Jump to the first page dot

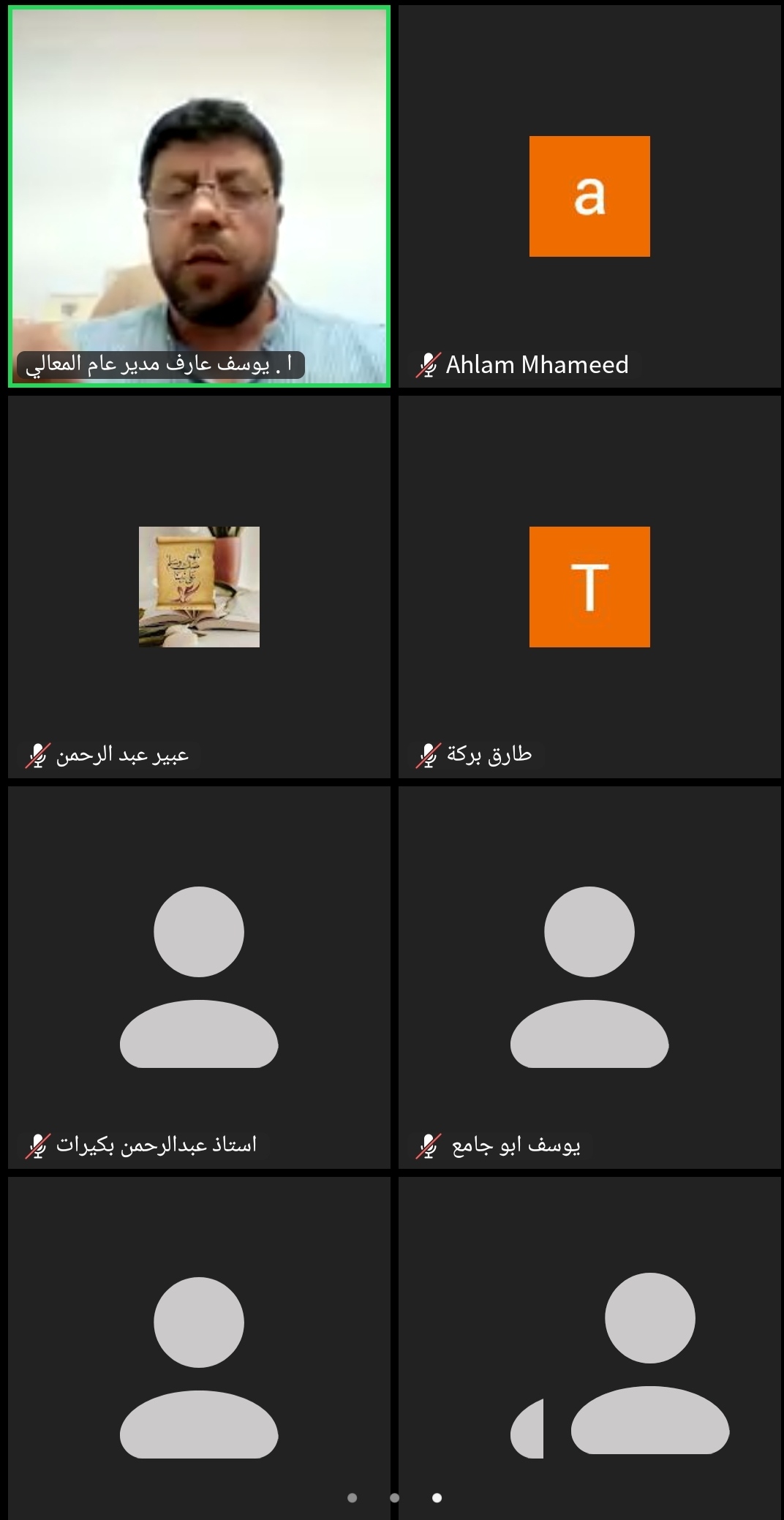click(353, 1497)
